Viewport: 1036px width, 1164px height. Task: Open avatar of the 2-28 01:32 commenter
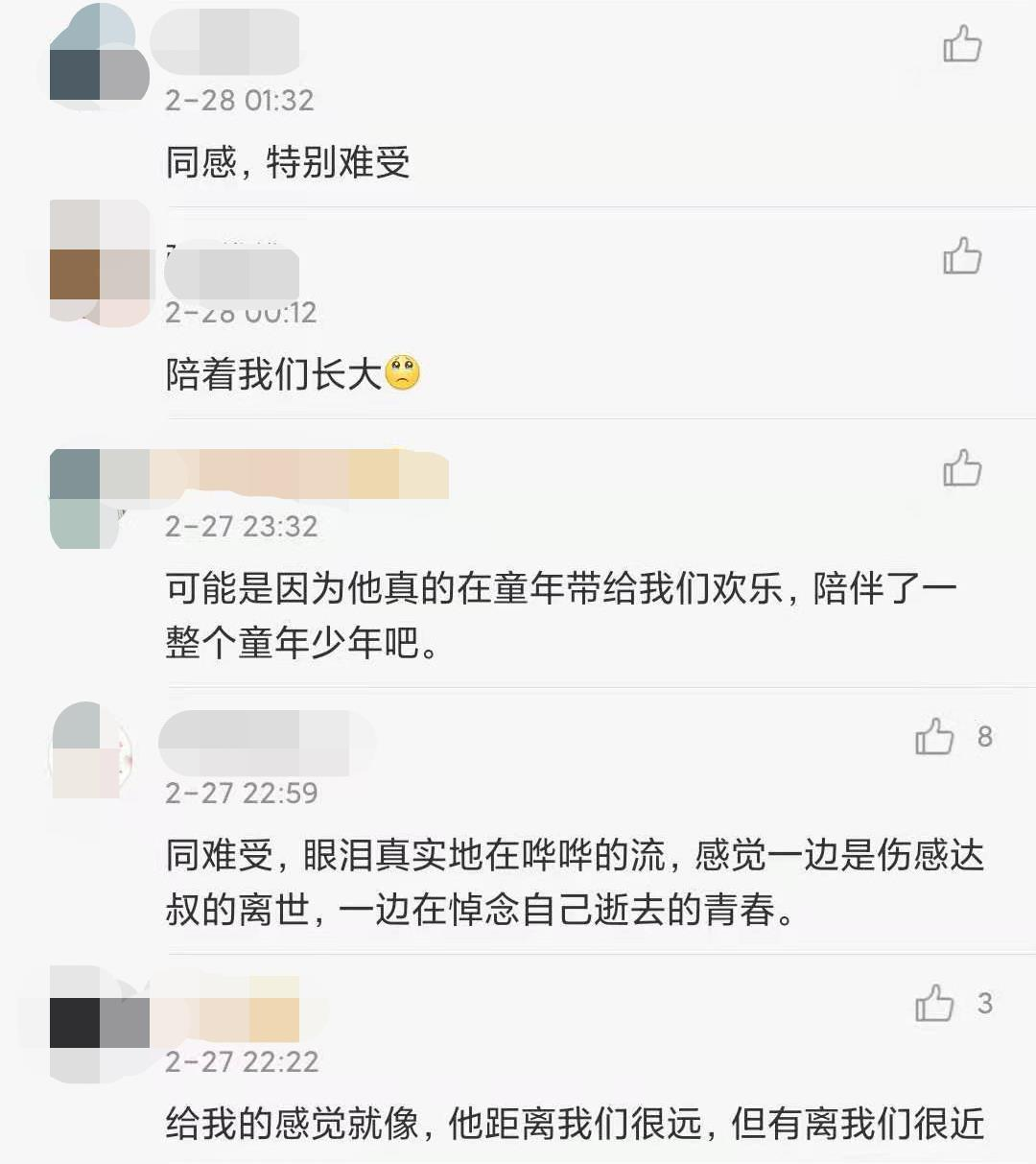(99, 56)
